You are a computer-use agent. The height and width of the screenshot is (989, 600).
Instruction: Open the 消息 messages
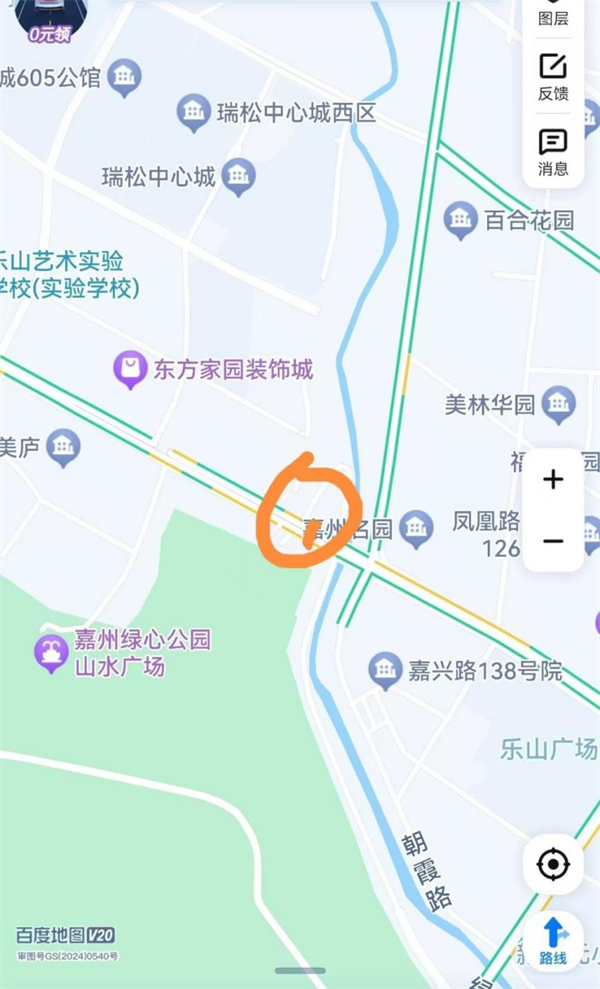[x=553, y=152]
